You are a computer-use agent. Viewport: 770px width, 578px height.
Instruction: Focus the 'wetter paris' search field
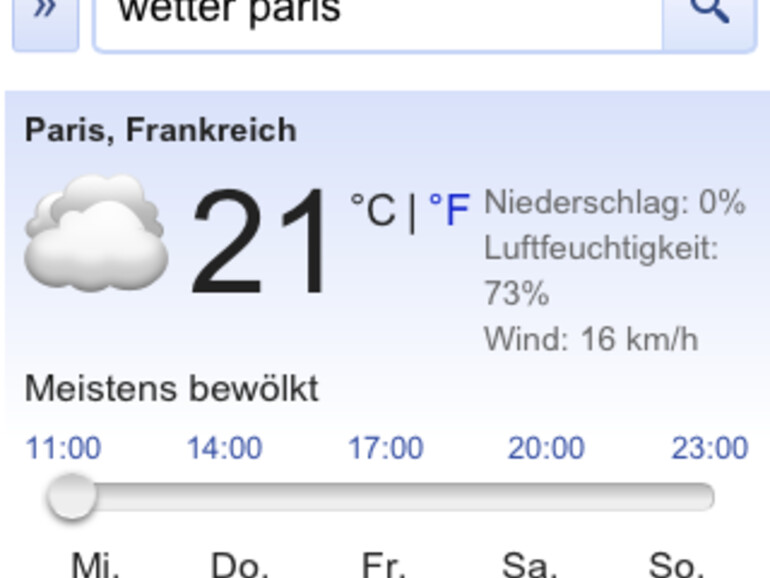tap(378, 16)
